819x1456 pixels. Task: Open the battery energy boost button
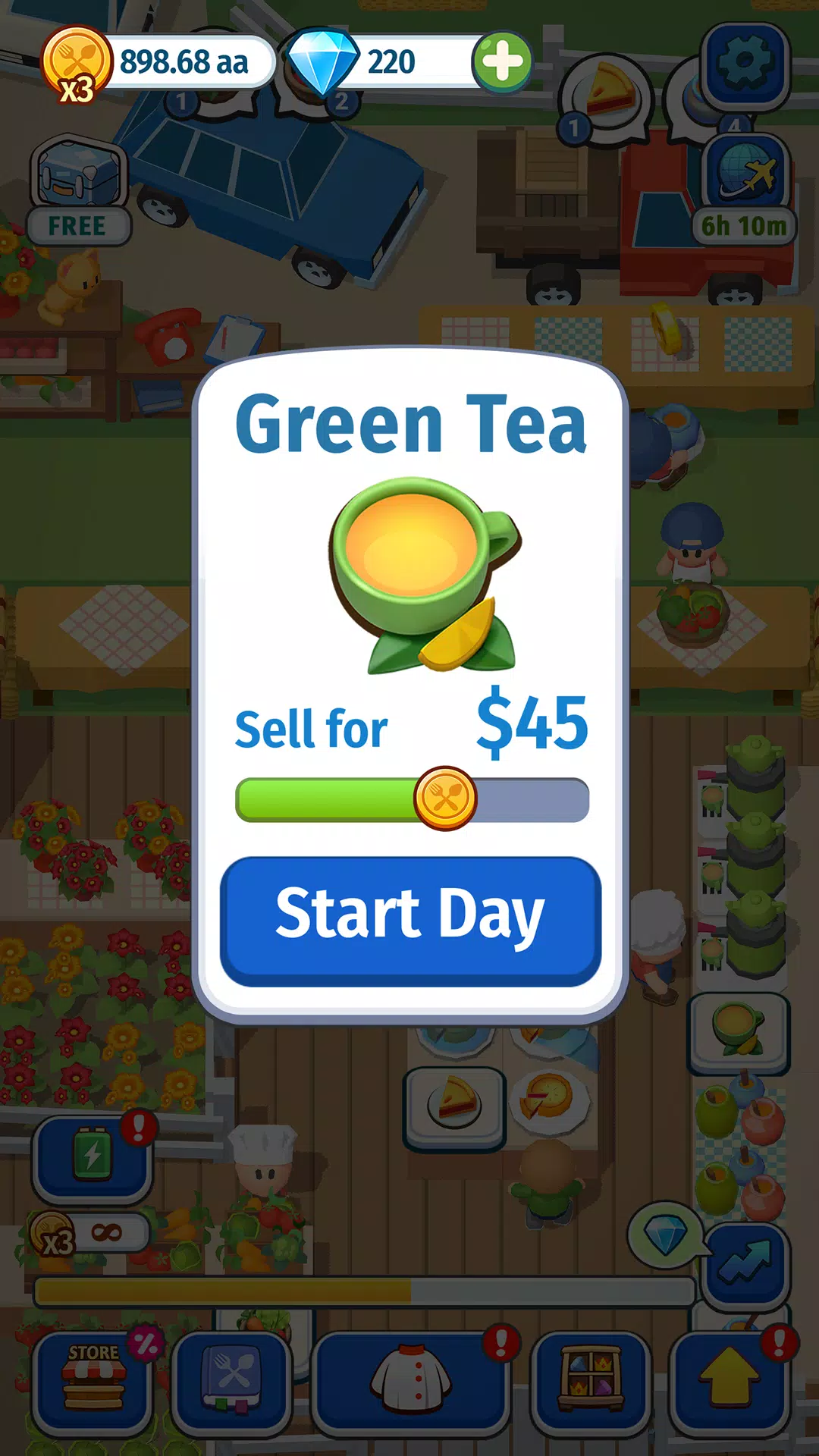93,1157
